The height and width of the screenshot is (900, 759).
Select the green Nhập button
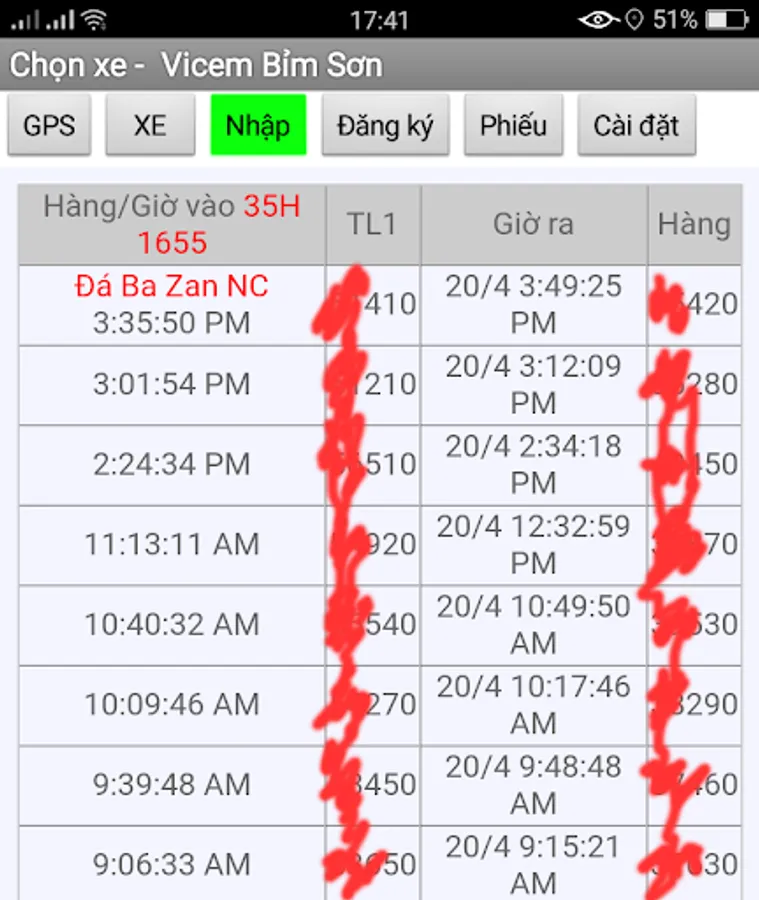pyautogui.click(x=258, y=126)
